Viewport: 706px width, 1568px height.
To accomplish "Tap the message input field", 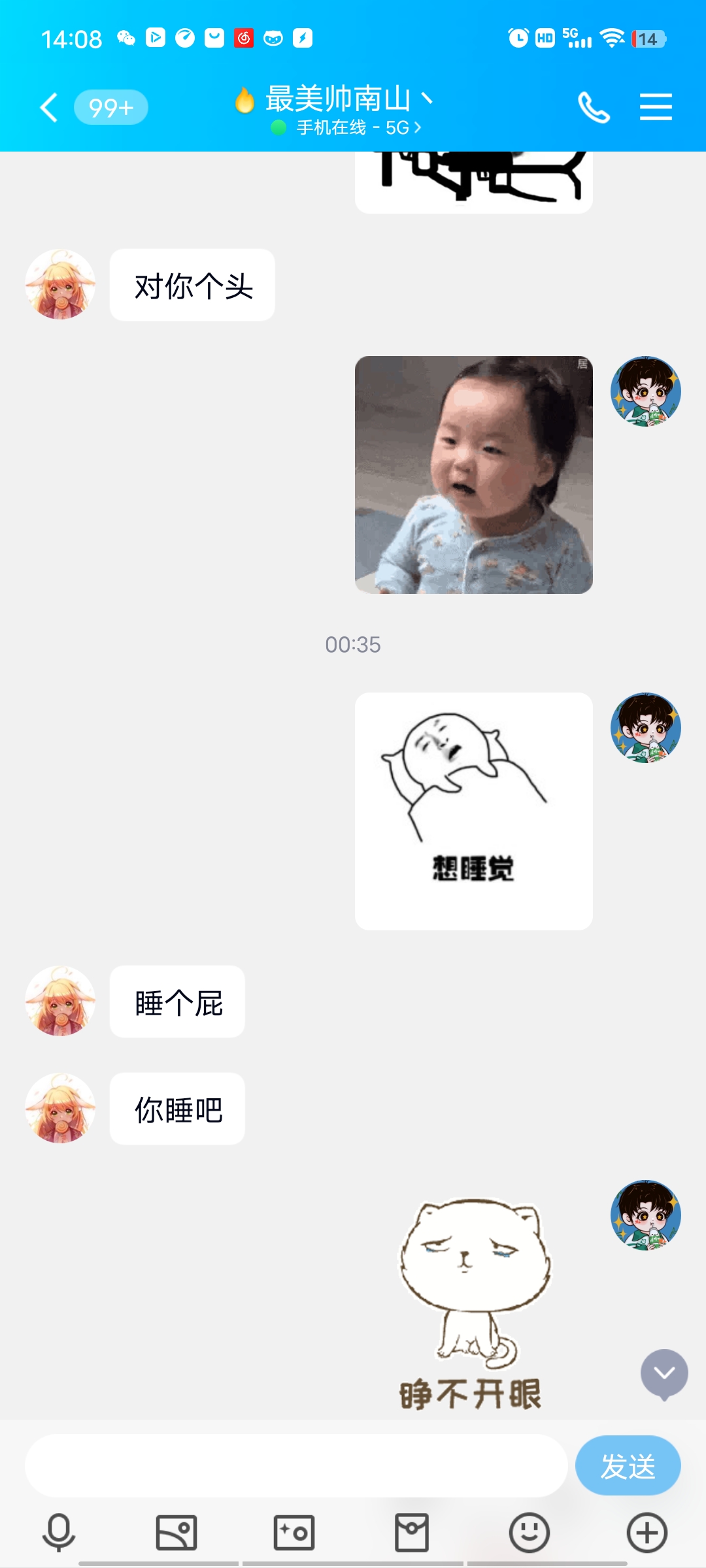I will (x=295, y=1466).
